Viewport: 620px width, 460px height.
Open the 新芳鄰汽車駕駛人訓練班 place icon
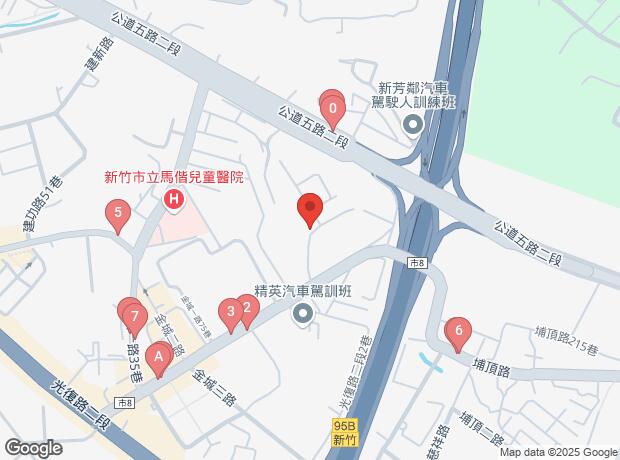[x=413, y=126]
